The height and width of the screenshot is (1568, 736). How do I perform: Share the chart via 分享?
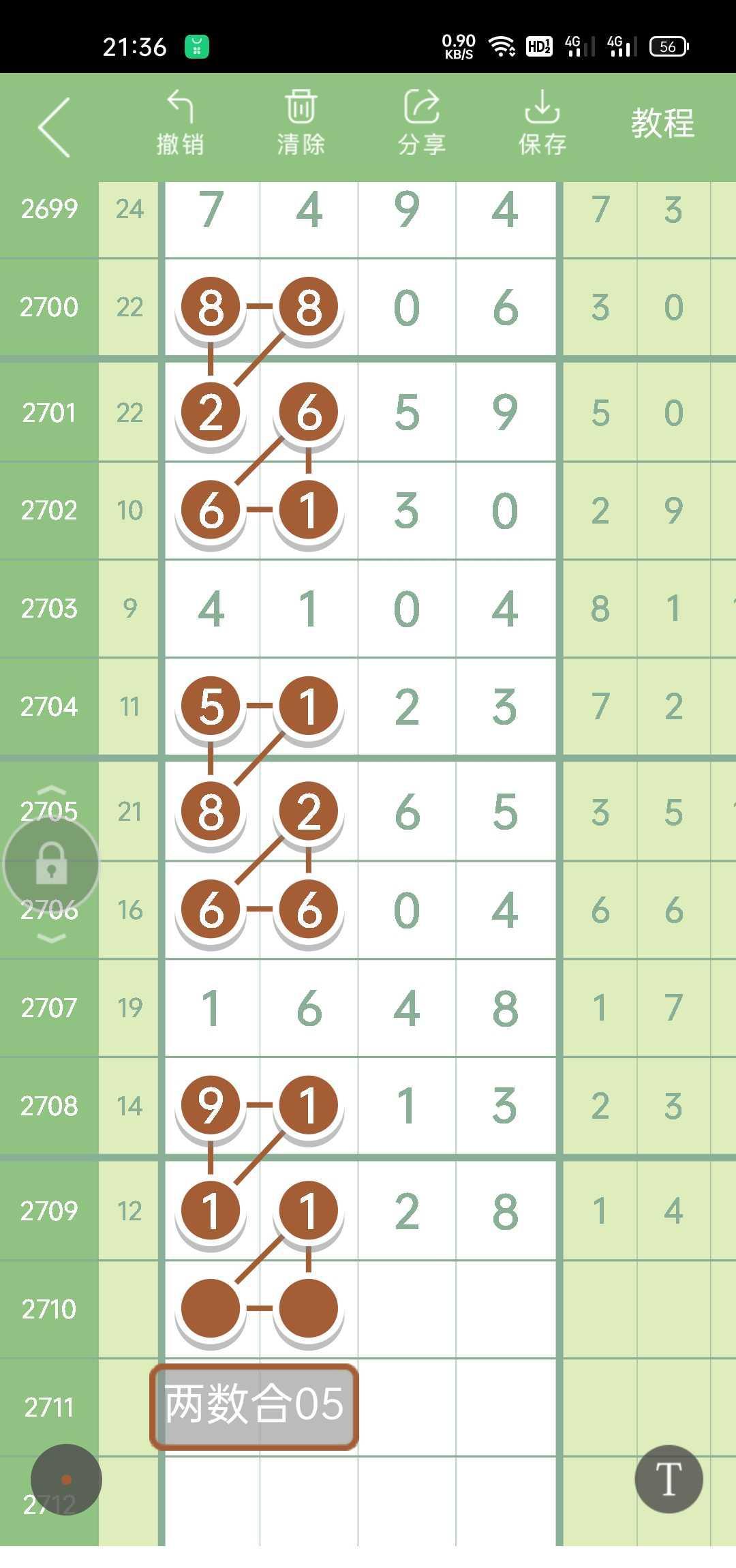pos(421,124)
